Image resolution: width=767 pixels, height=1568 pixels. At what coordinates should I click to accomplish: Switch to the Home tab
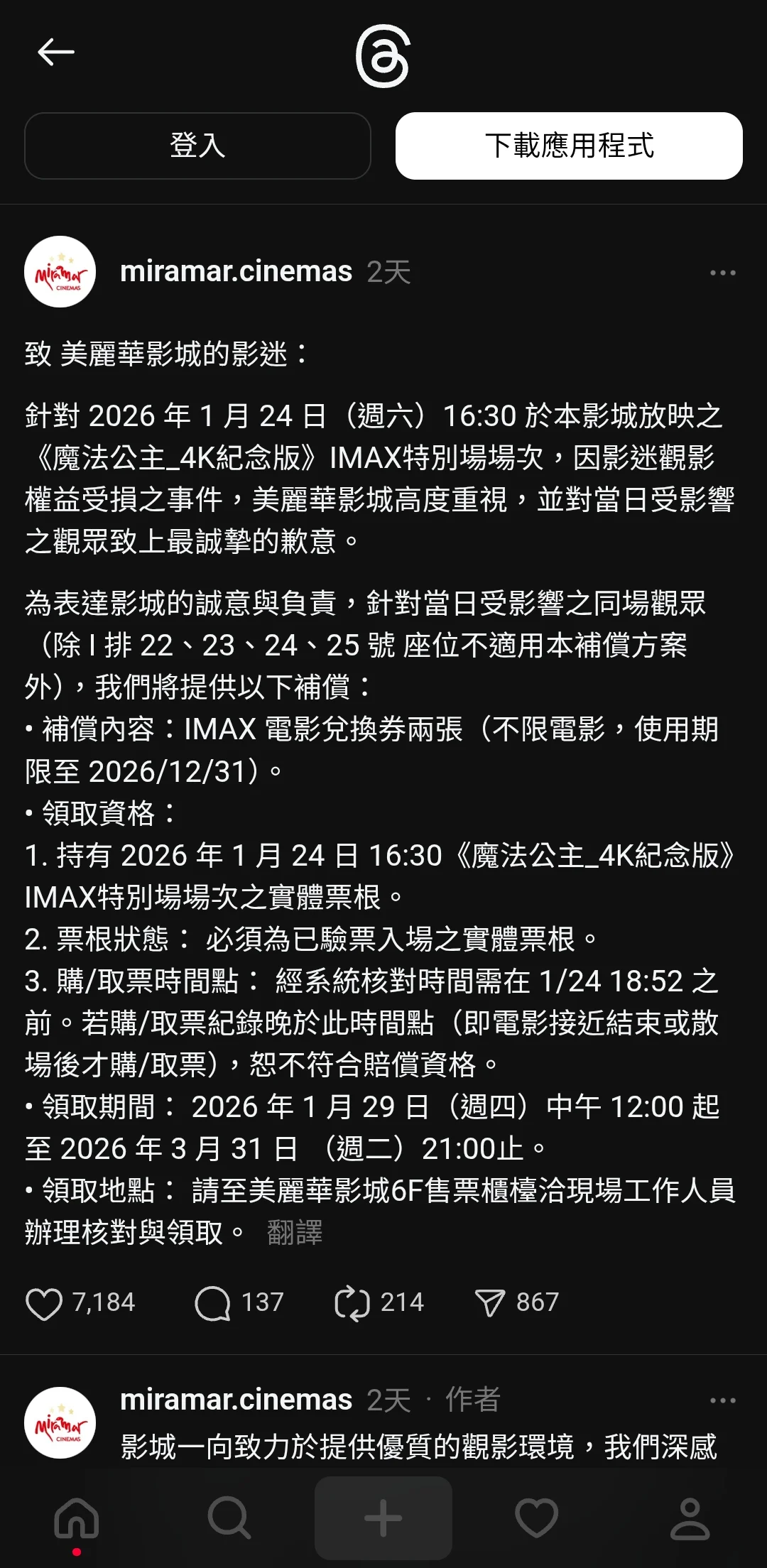[77, 1519]
